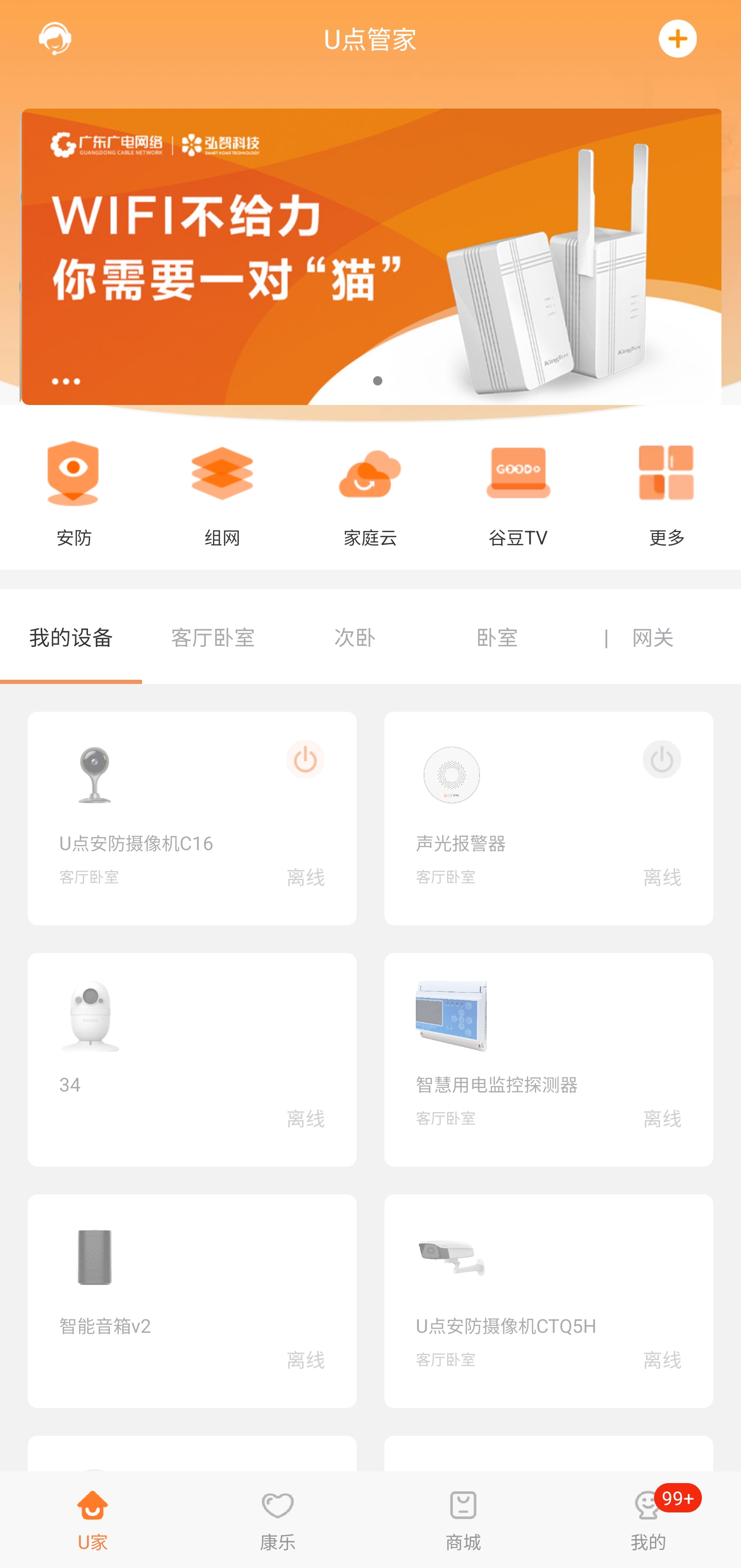Toggle power for 声光报警器 device
The width and height of the screenshot is (741, 1568).
click(x=661, y=759)
